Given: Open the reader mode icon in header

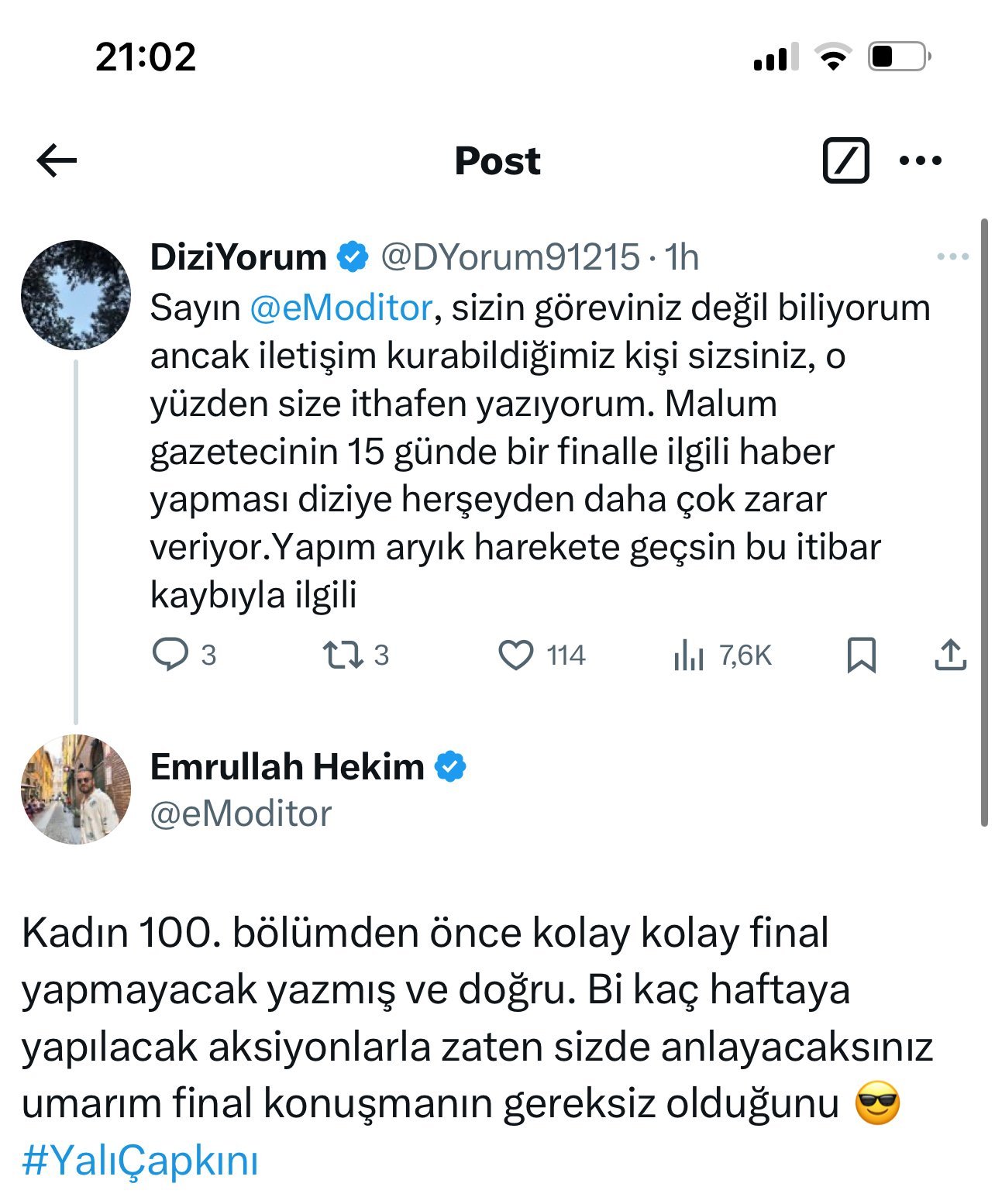Looking at the screenshot, I should [x=845, y=160].
